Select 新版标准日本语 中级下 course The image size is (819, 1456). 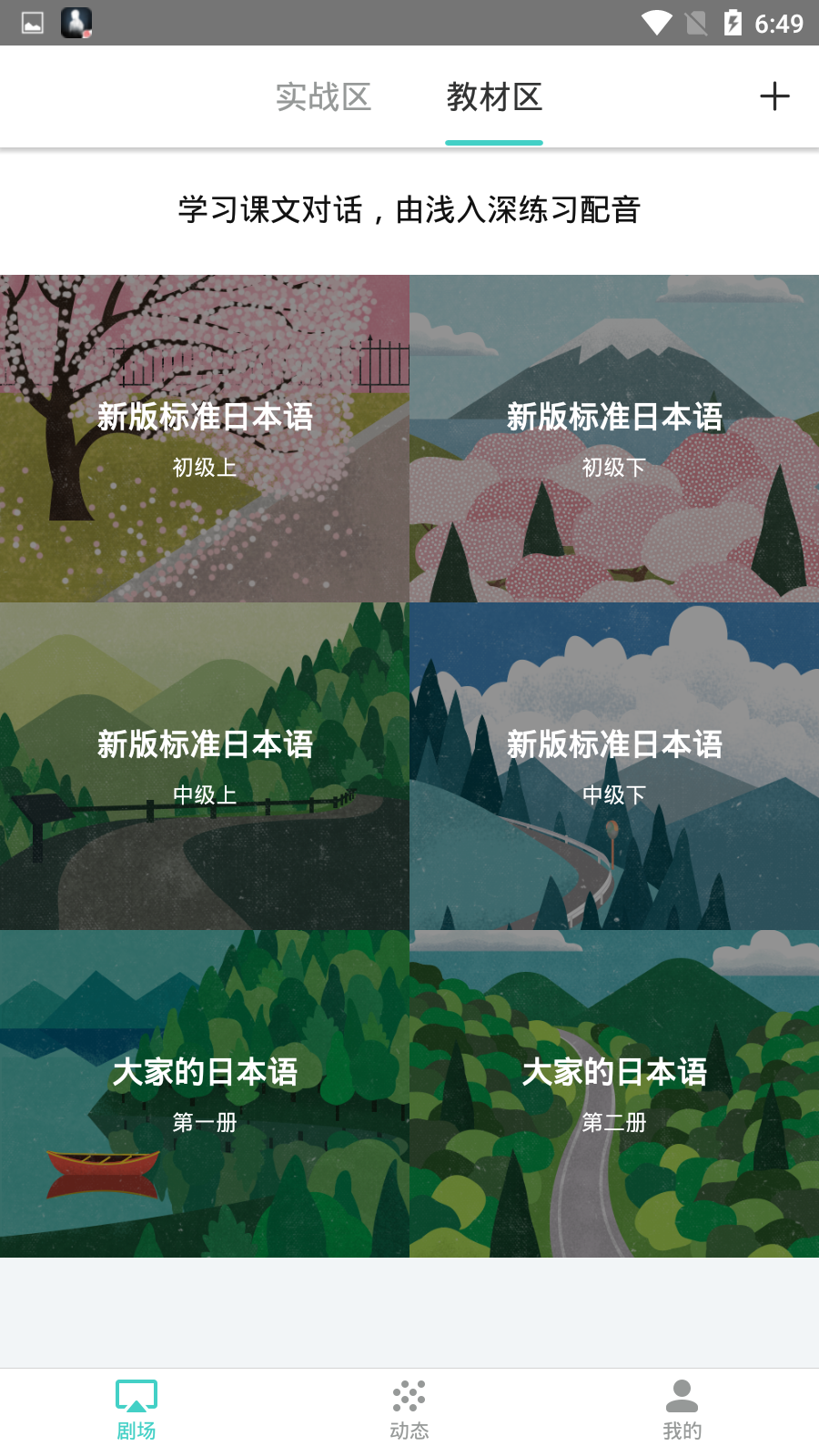614,764
